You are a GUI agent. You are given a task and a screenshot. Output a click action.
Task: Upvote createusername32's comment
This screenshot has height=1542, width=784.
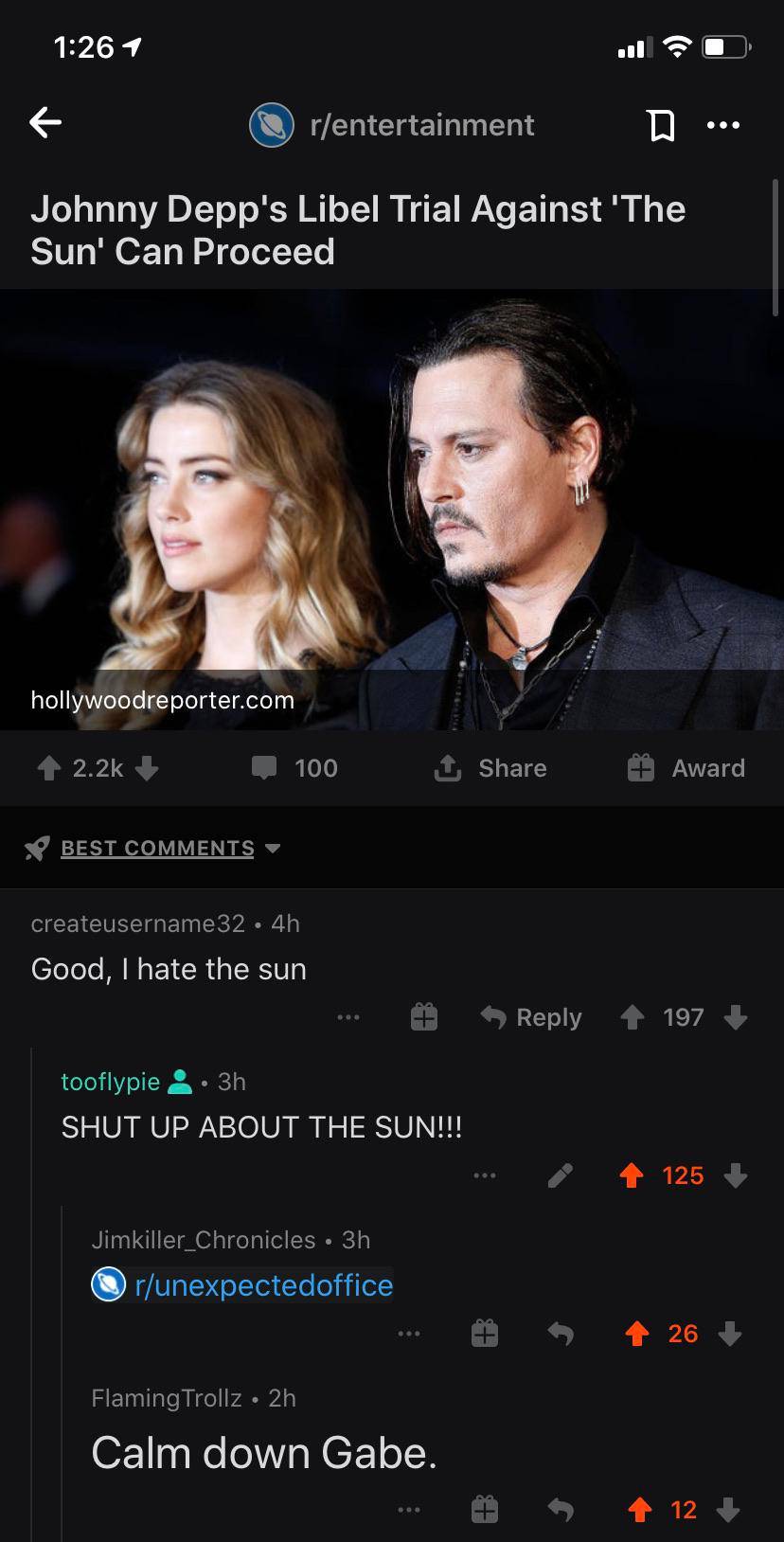coord(632,1017)
